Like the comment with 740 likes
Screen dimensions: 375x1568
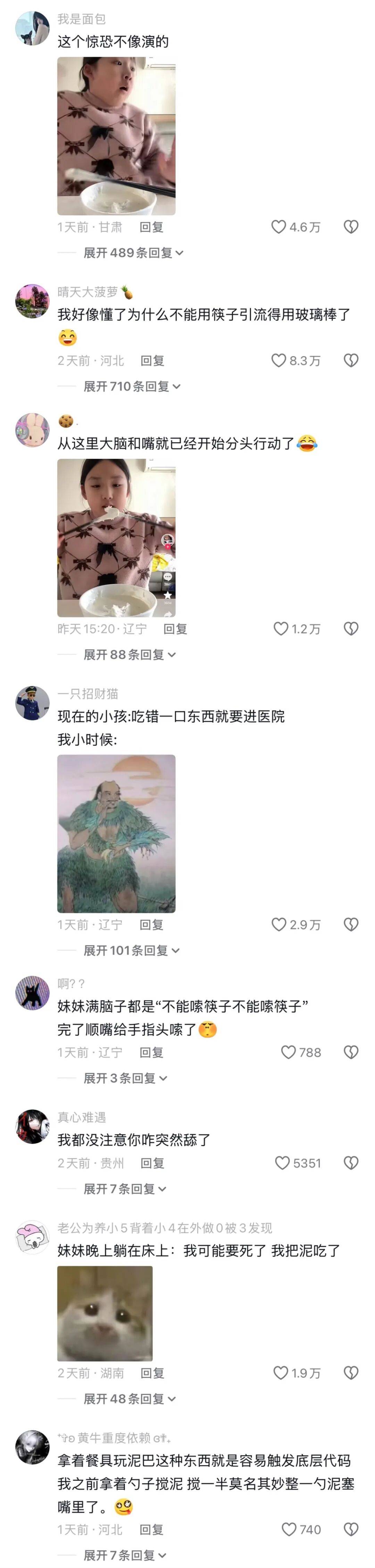tap(289, 1530)
